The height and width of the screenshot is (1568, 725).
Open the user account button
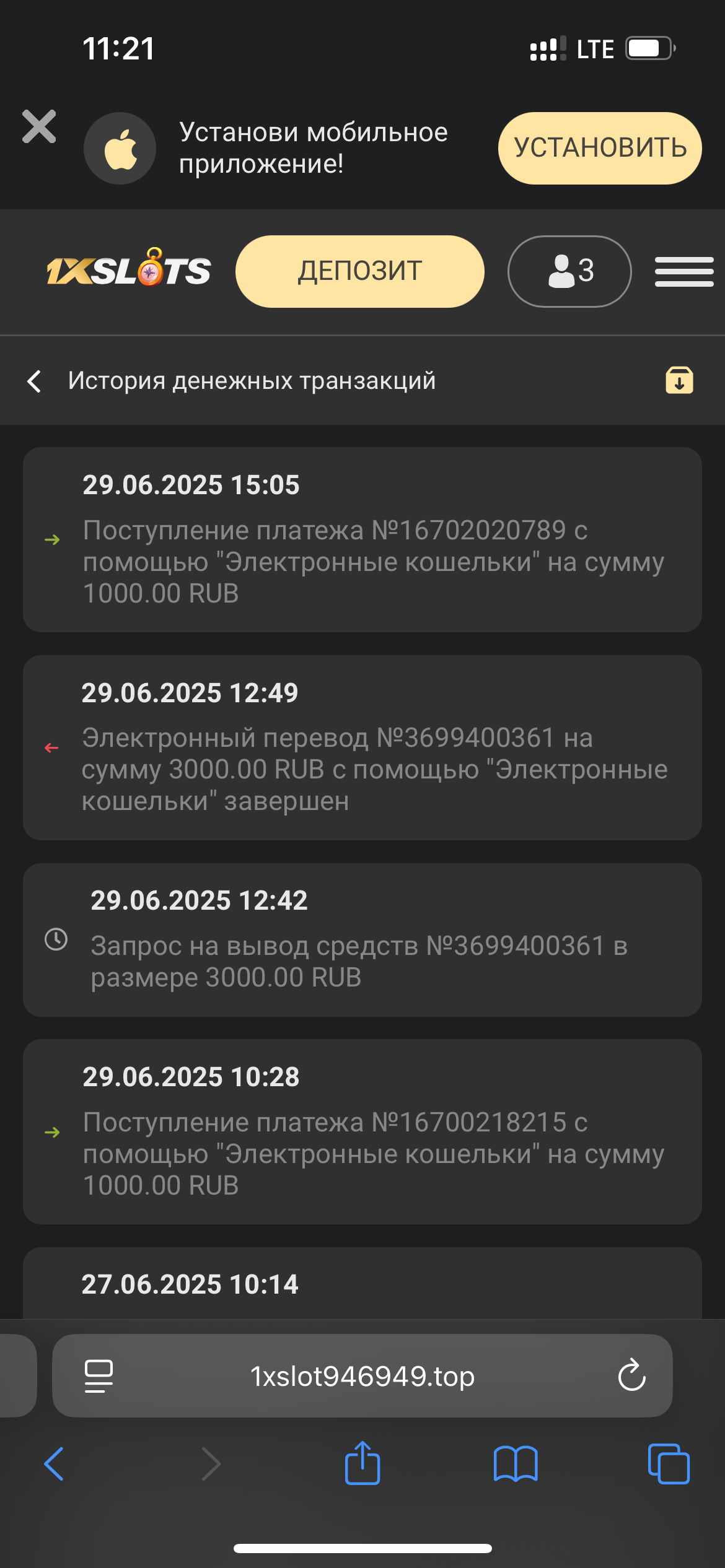click(569, 271)
